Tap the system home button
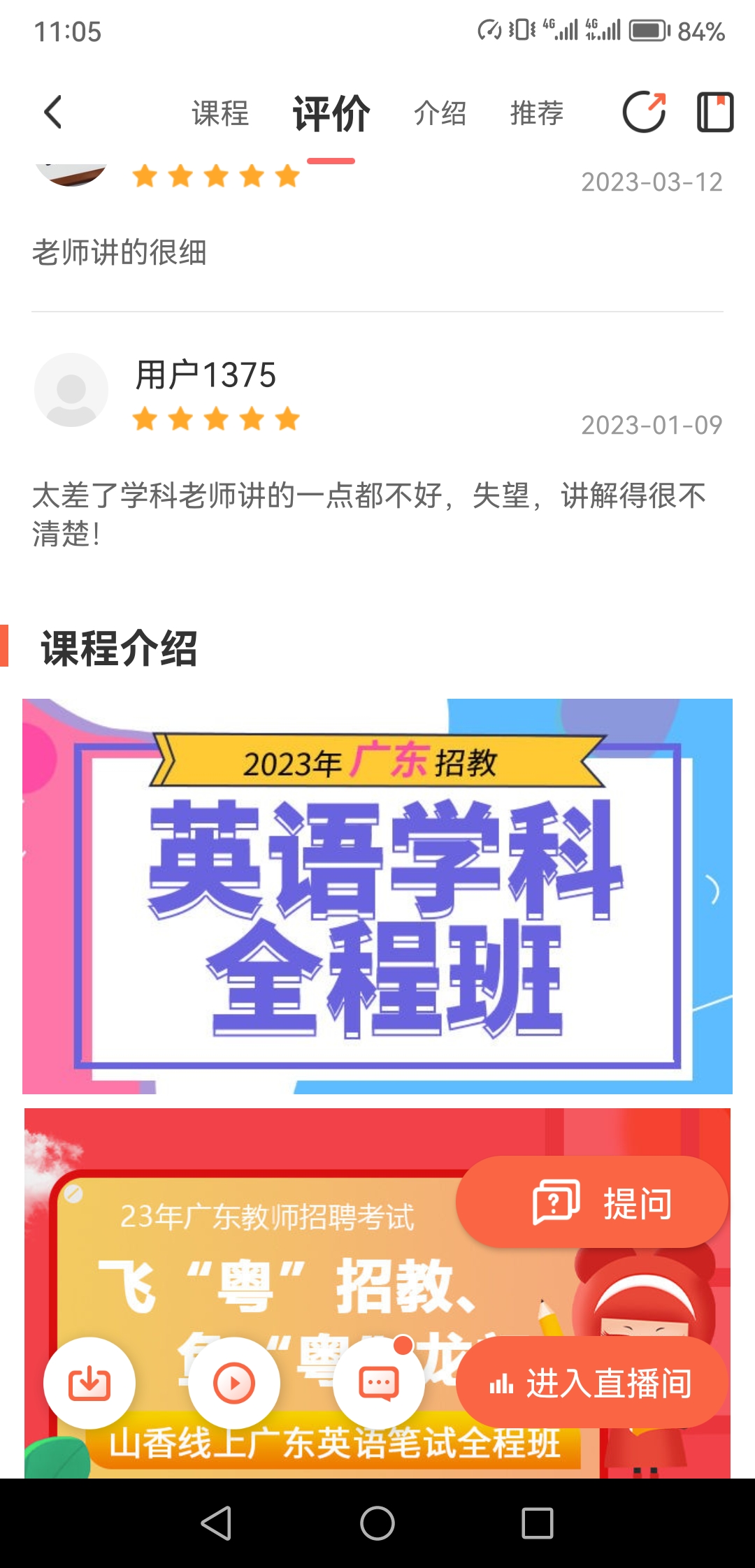Image resolution: width=755 pixels, height=1568 pixels. point(377,1523)
